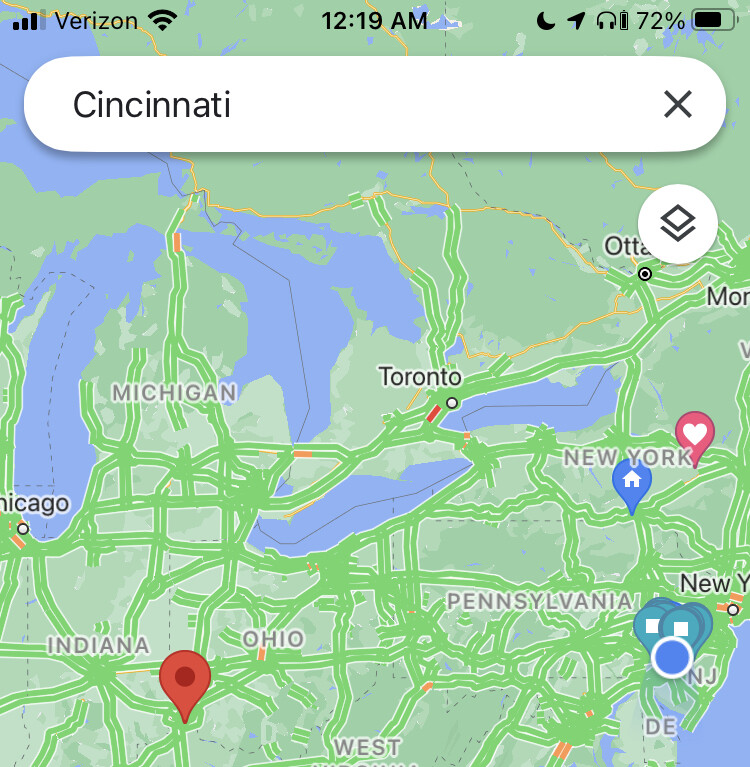750x767 pixels.
Task: Select the blue home marker
Action: pos(631,482)
